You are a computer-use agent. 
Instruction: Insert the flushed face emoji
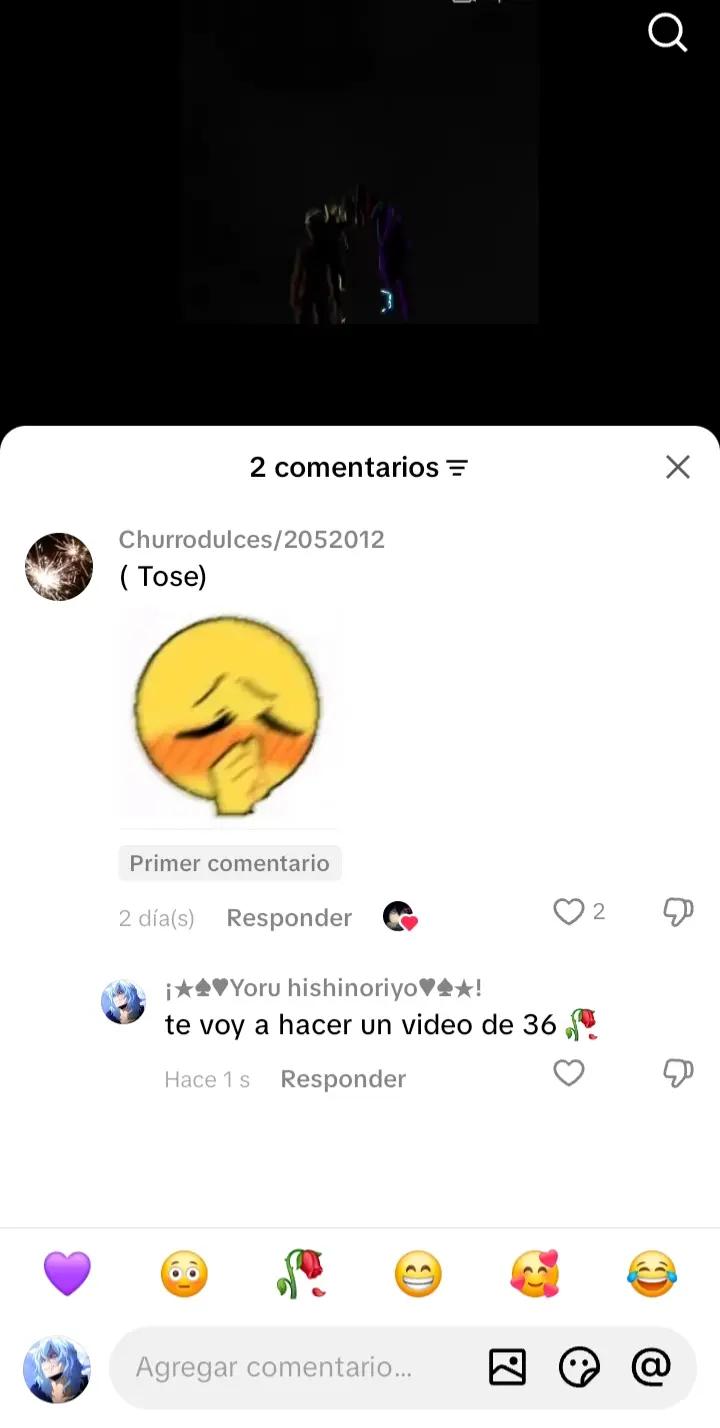(x=184, y=1275)
